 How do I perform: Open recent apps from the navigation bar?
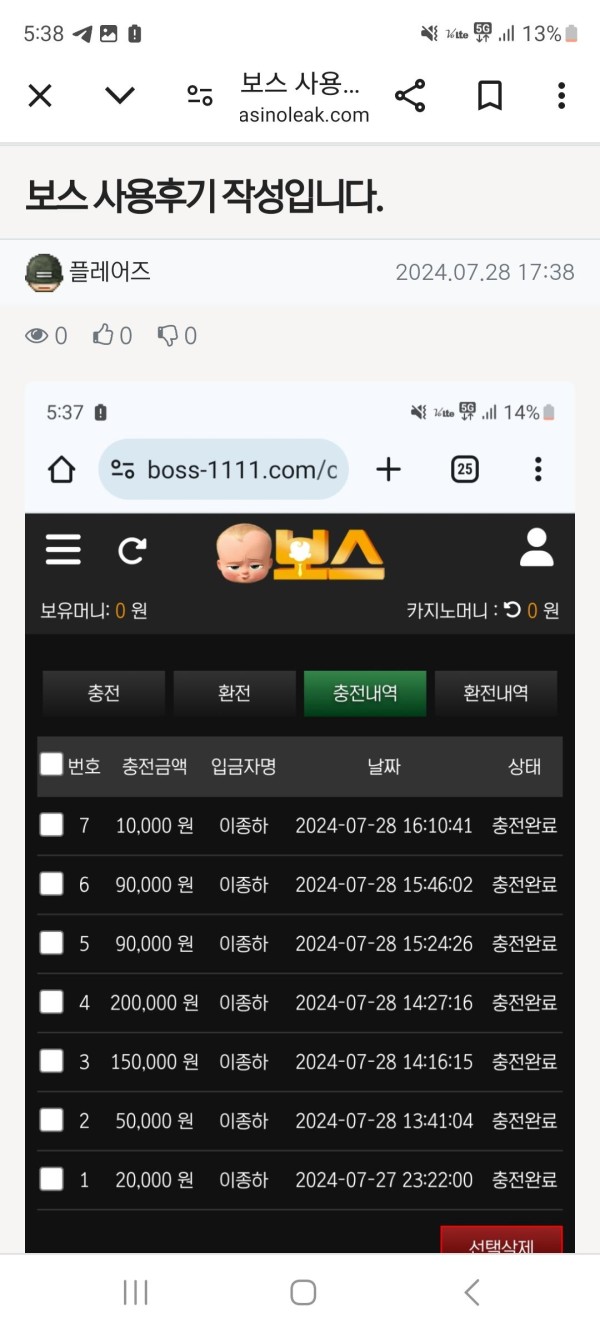(x=135, y=1292)
